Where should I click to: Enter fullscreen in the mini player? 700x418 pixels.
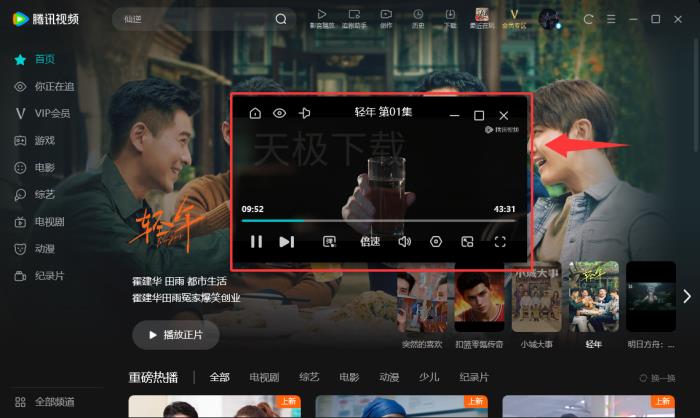click(500, 241)
